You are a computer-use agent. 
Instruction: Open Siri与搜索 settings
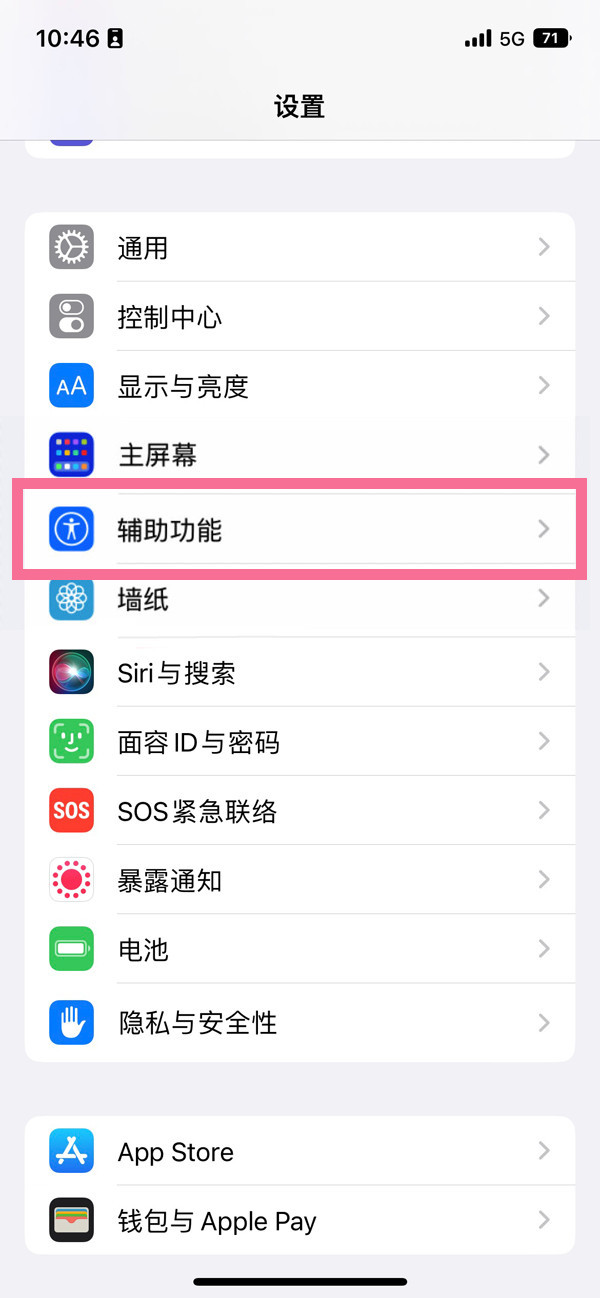(x=300, y=672)
